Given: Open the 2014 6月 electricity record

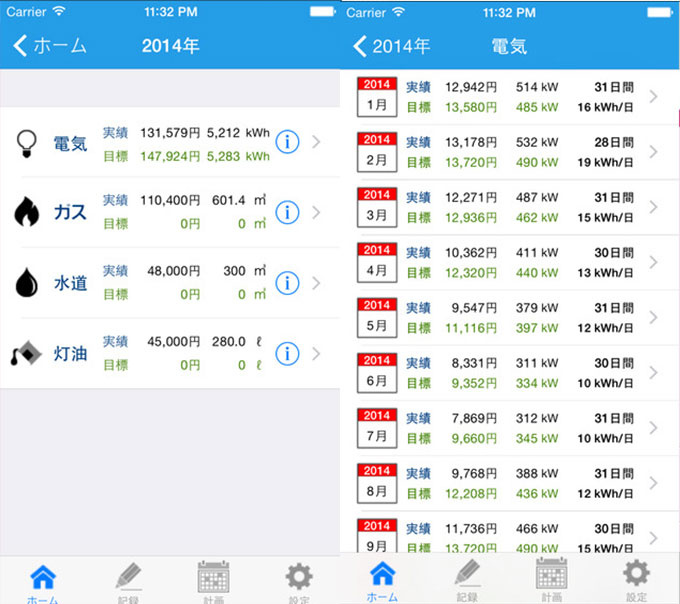Looking at the screenshot, I should (510, 372).
